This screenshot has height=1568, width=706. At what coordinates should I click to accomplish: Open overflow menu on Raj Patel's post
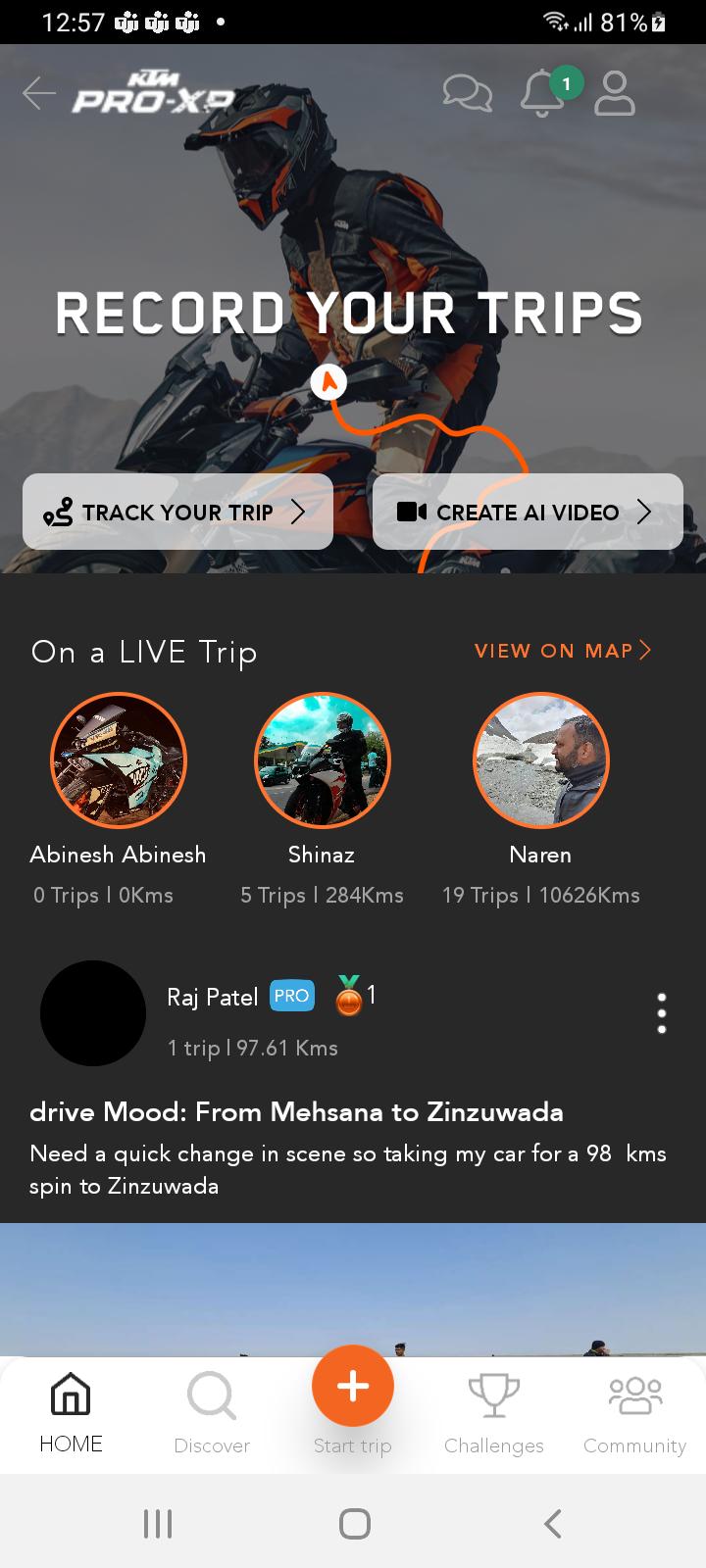pos(662,1013)
